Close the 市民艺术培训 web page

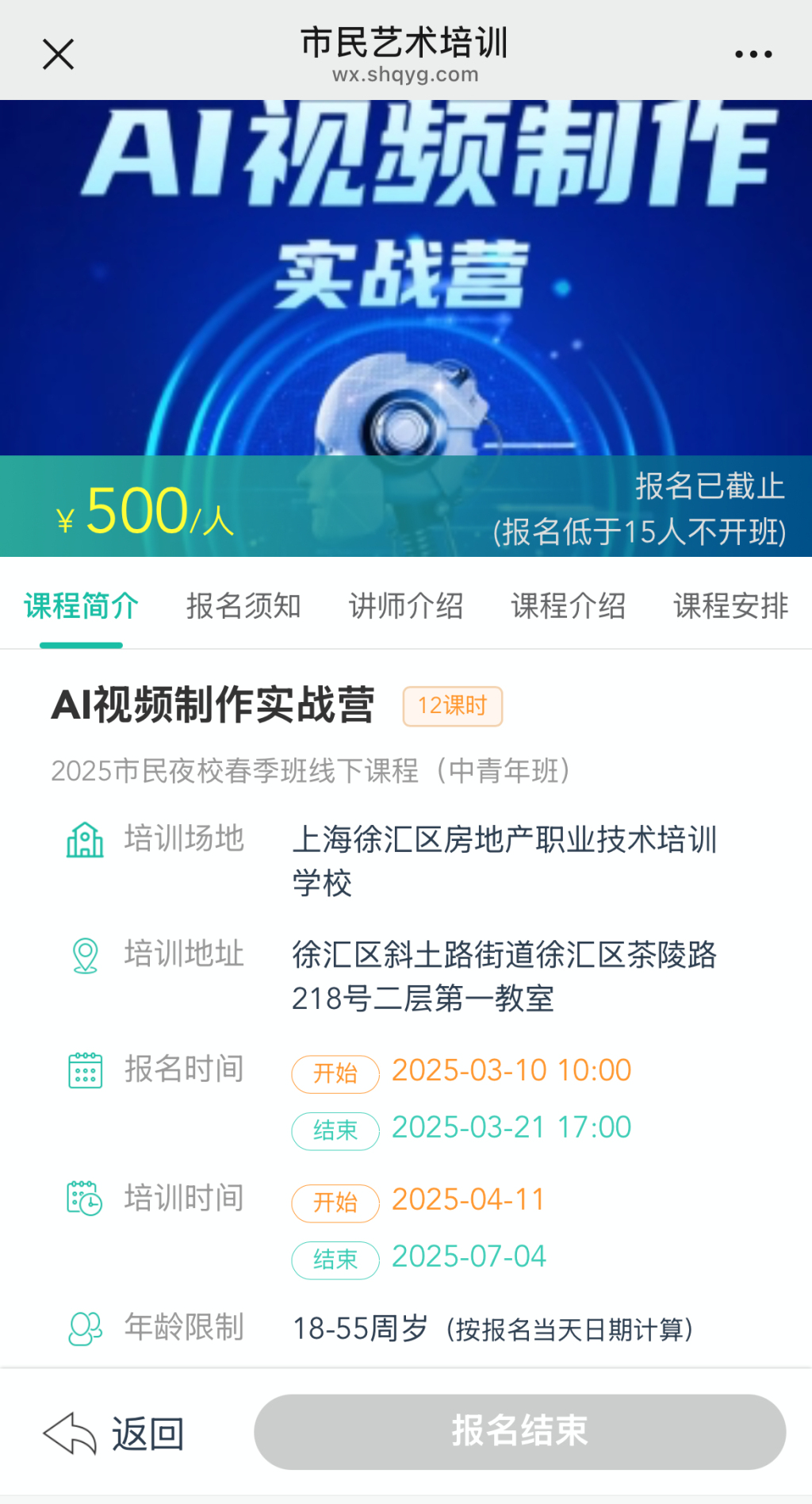pyautogui.click(x=58, y=55)
